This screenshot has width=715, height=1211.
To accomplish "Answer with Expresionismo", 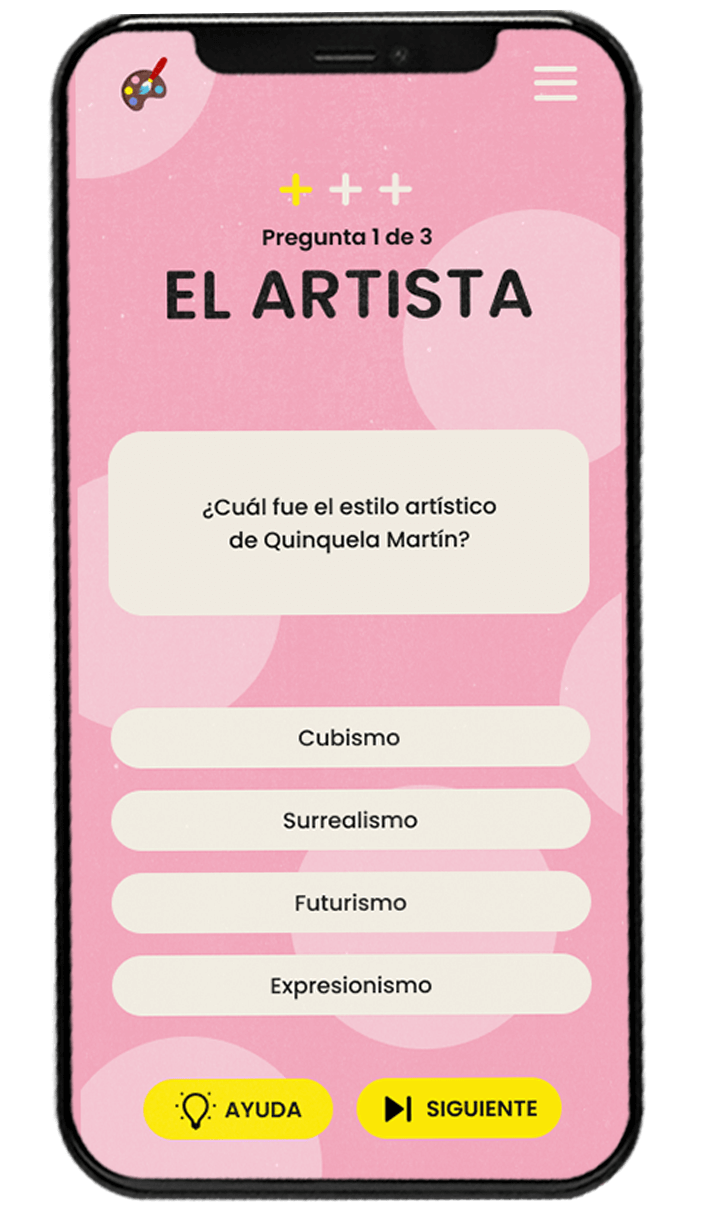I will 350,985.
